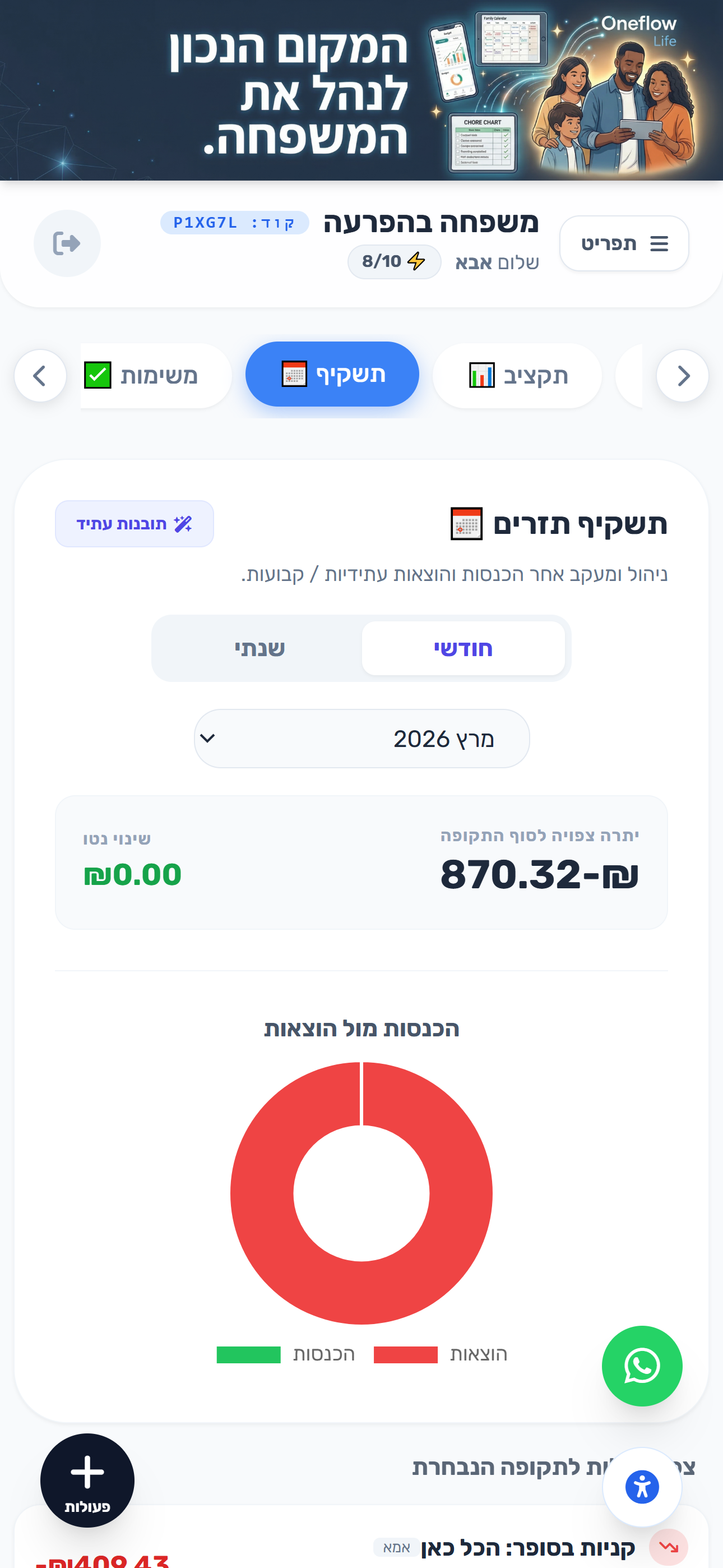Screen dimensions: 723x1568
Task: Click the left carousel arrow beside משימות
Action: coord(40,375)
